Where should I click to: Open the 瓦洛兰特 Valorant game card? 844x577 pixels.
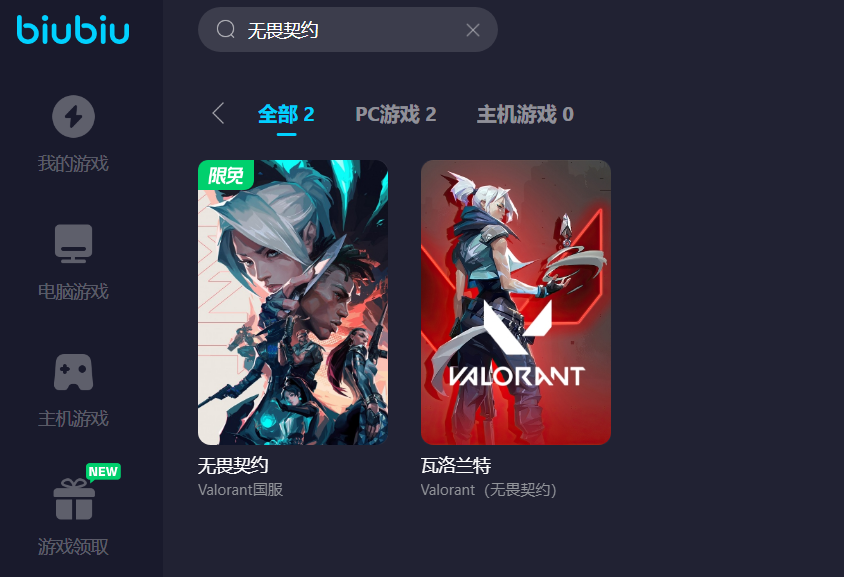516,302
